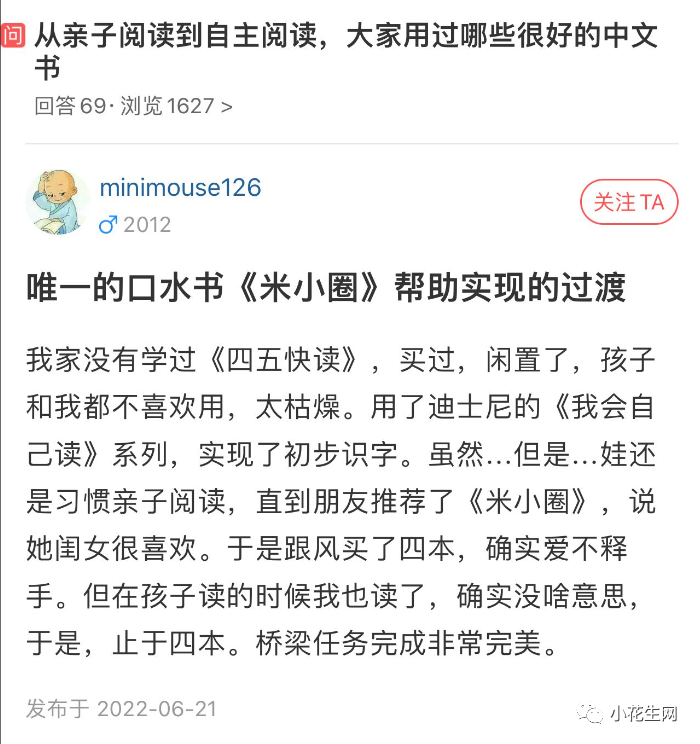Screen dimensions: 700x744
Task: Open minimouse126's profile via the username
Action: (x=180, y=187)
